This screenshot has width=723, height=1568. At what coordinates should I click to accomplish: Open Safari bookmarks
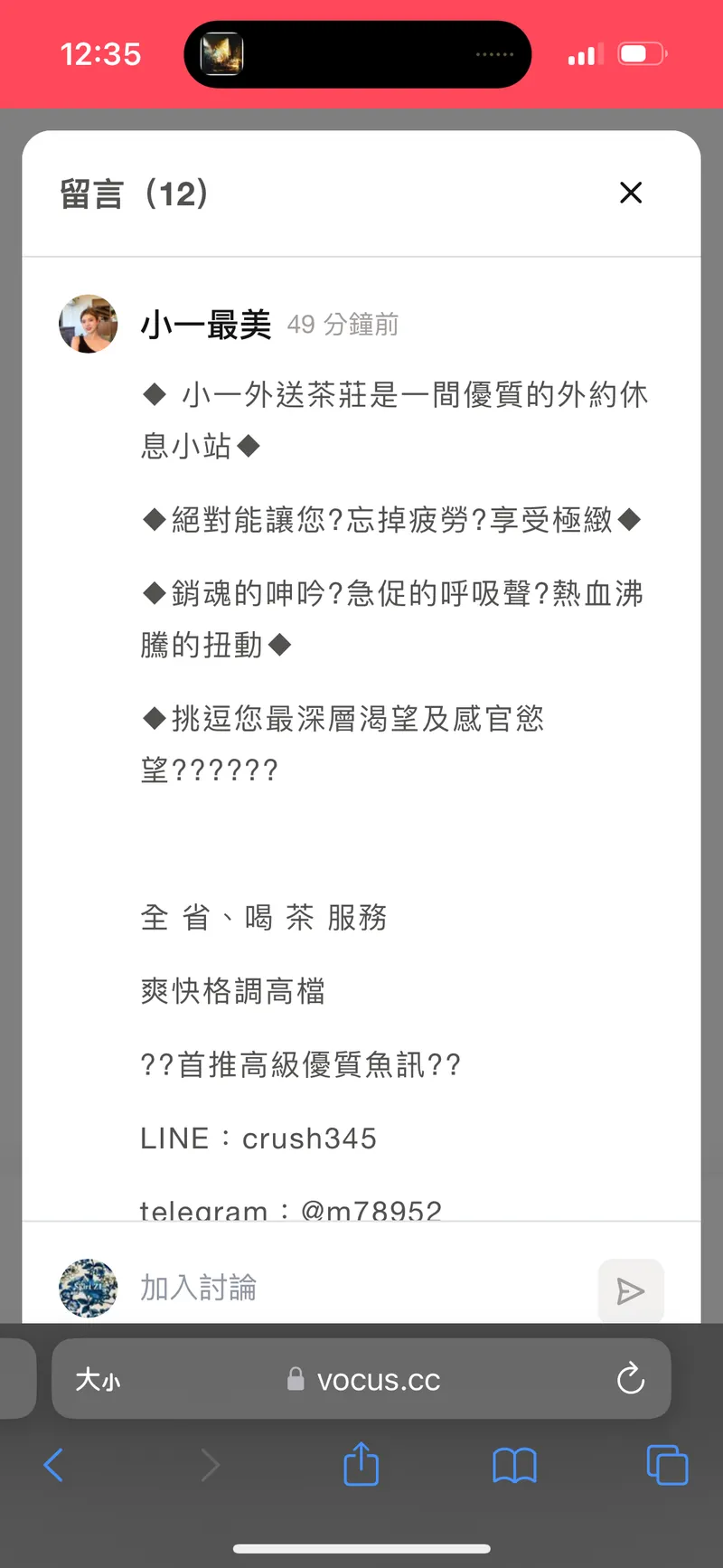[x=514, y=1465]
